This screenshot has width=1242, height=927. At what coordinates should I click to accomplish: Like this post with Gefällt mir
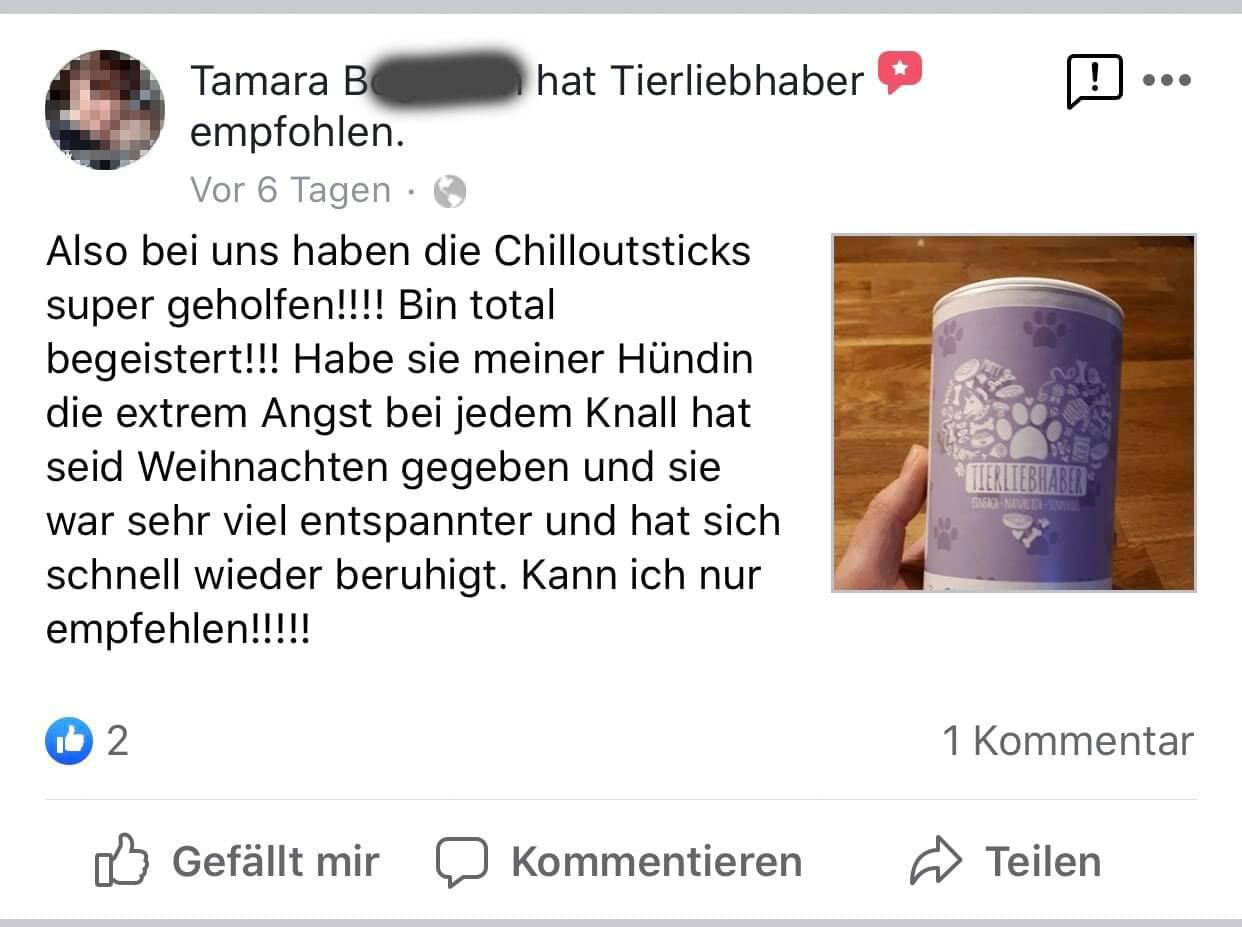pyautogui.click(x=238, y=861)
